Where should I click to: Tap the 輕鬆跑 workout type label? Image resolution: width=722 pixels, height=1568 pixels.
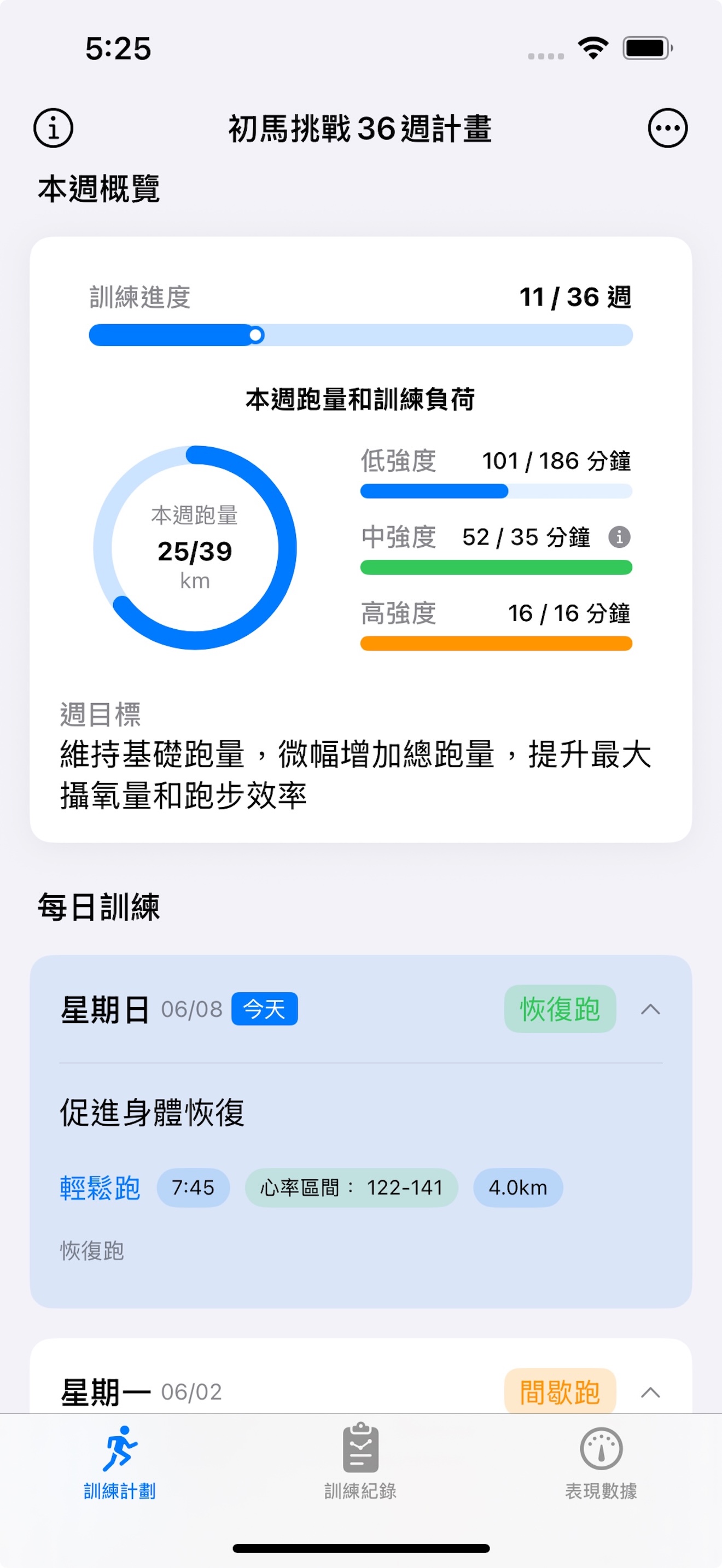tap(101, 1187)
